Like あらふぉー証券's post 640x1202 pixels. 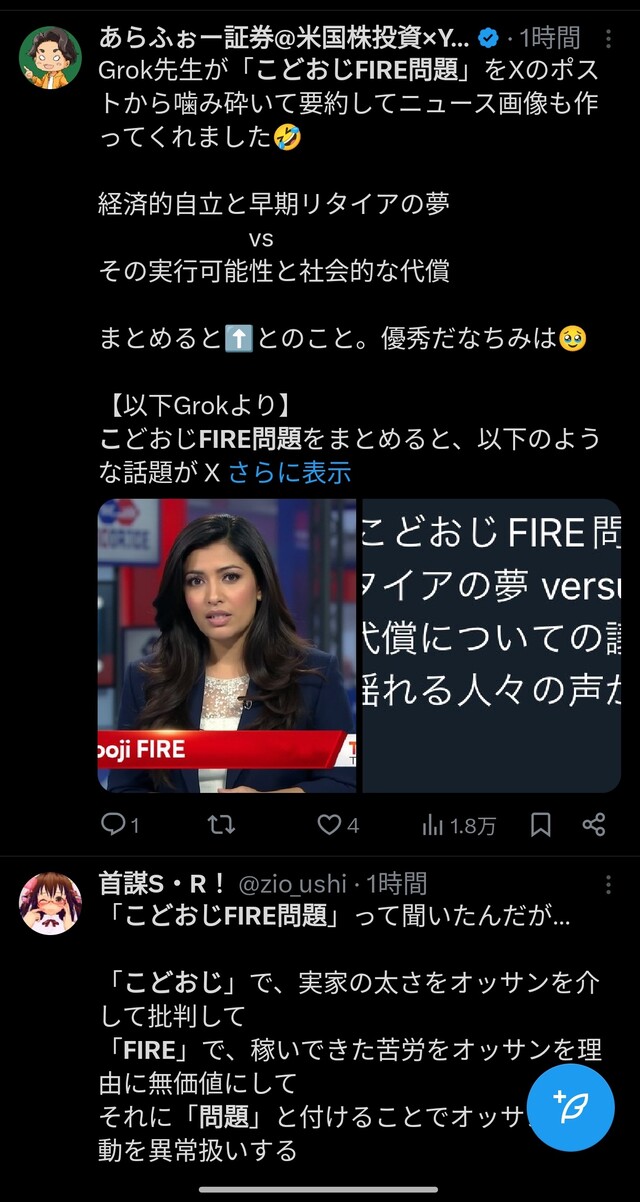(337, 824)
